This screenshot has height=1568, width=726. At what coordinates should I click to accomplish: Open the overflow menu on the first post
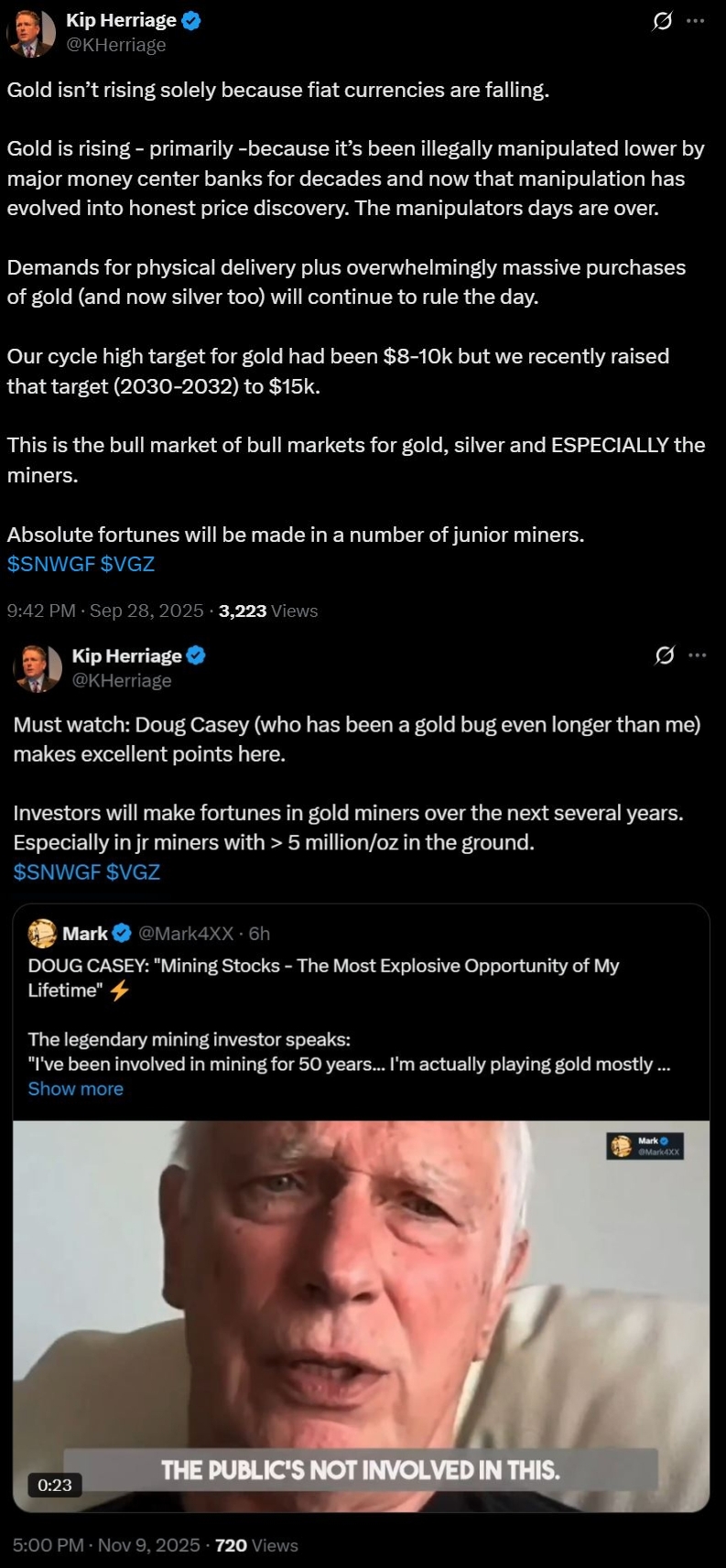(x=696, y=21)
